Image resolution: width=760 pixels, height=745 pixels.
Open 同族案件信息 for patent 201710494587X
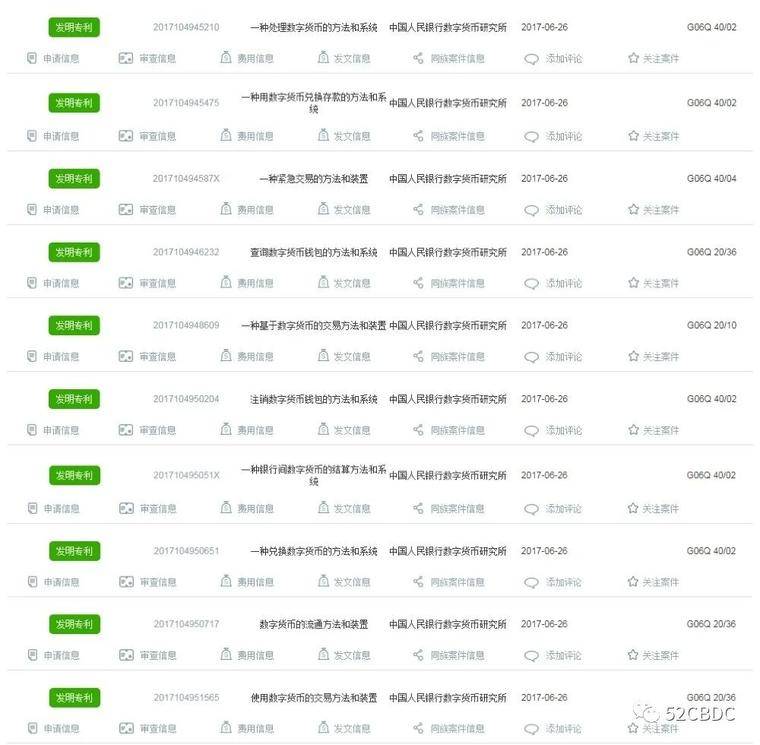(x=449, y=210)
